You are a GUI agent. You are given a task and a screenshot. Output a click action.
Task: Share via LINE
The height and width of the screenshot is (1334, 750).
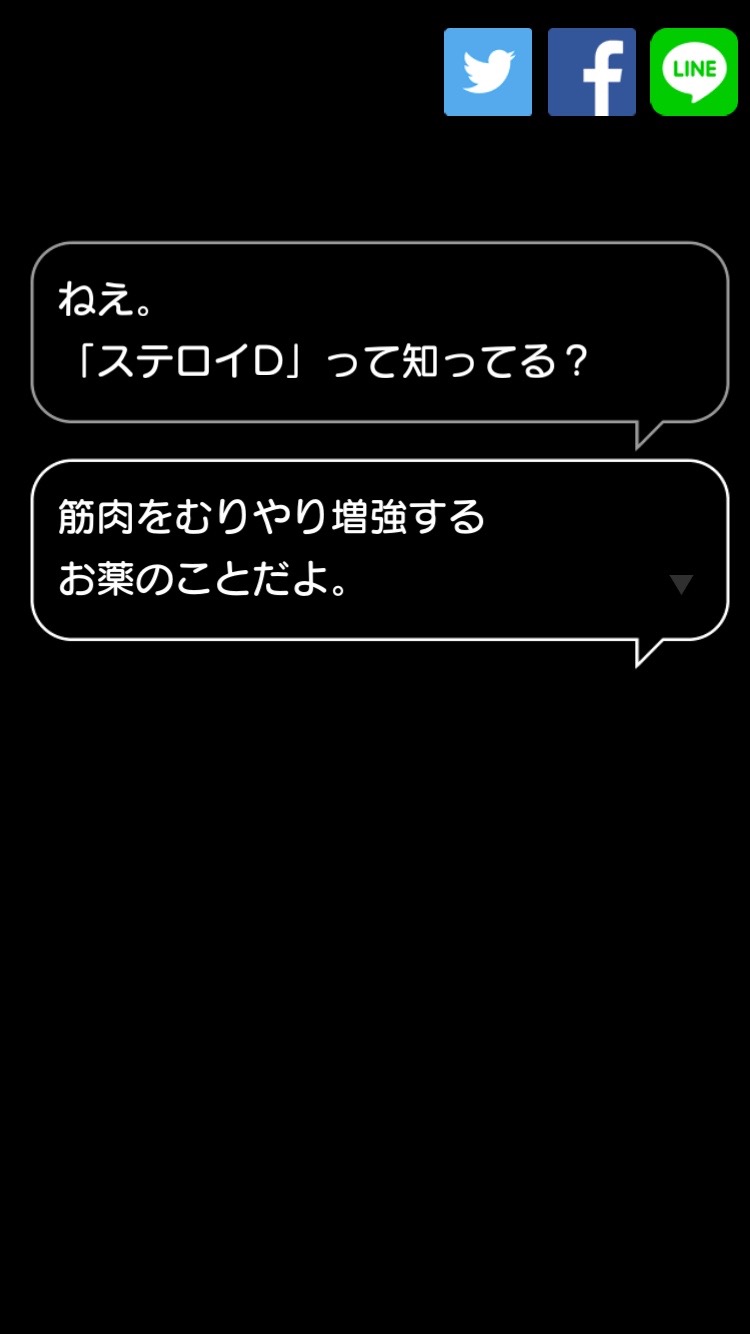694,72
